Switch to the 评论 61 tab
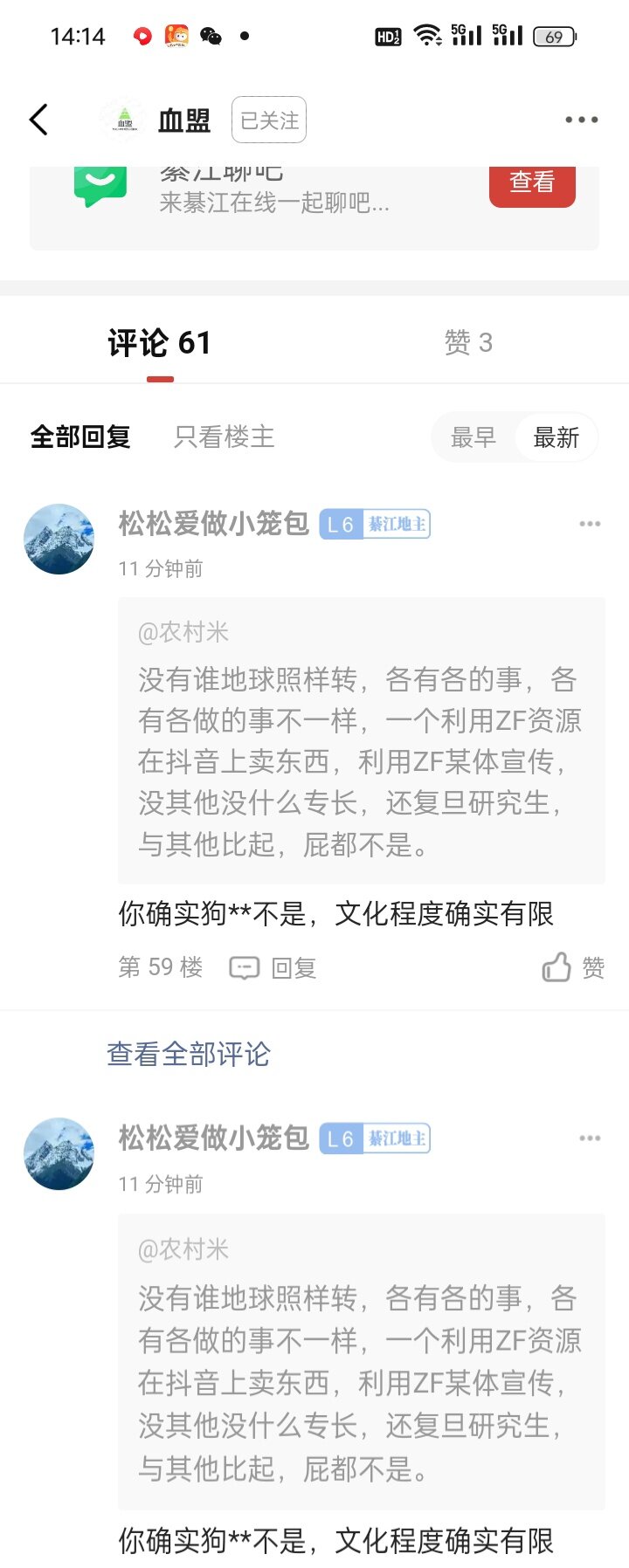 click(x=160, y=343)
